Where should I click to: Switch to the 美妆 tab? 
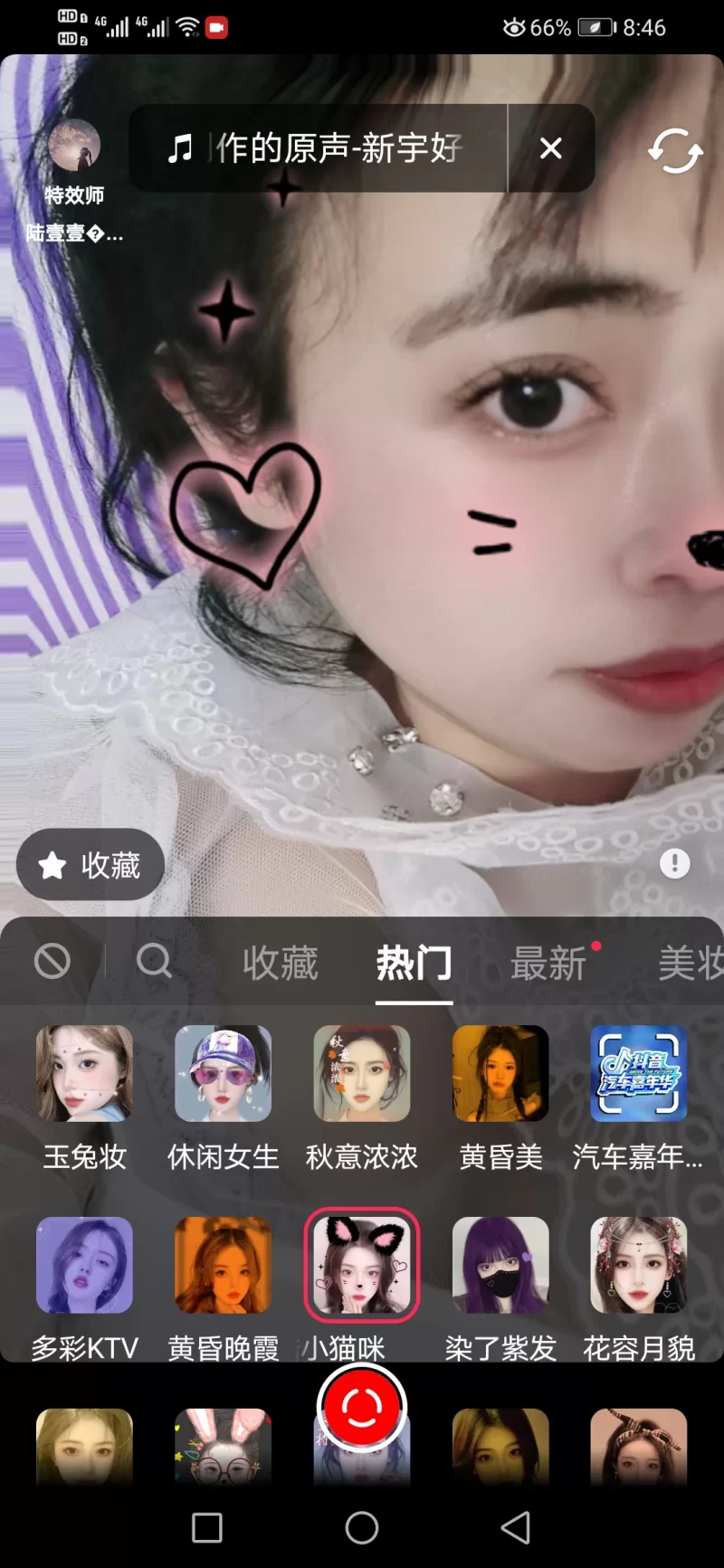coord(690,963)
